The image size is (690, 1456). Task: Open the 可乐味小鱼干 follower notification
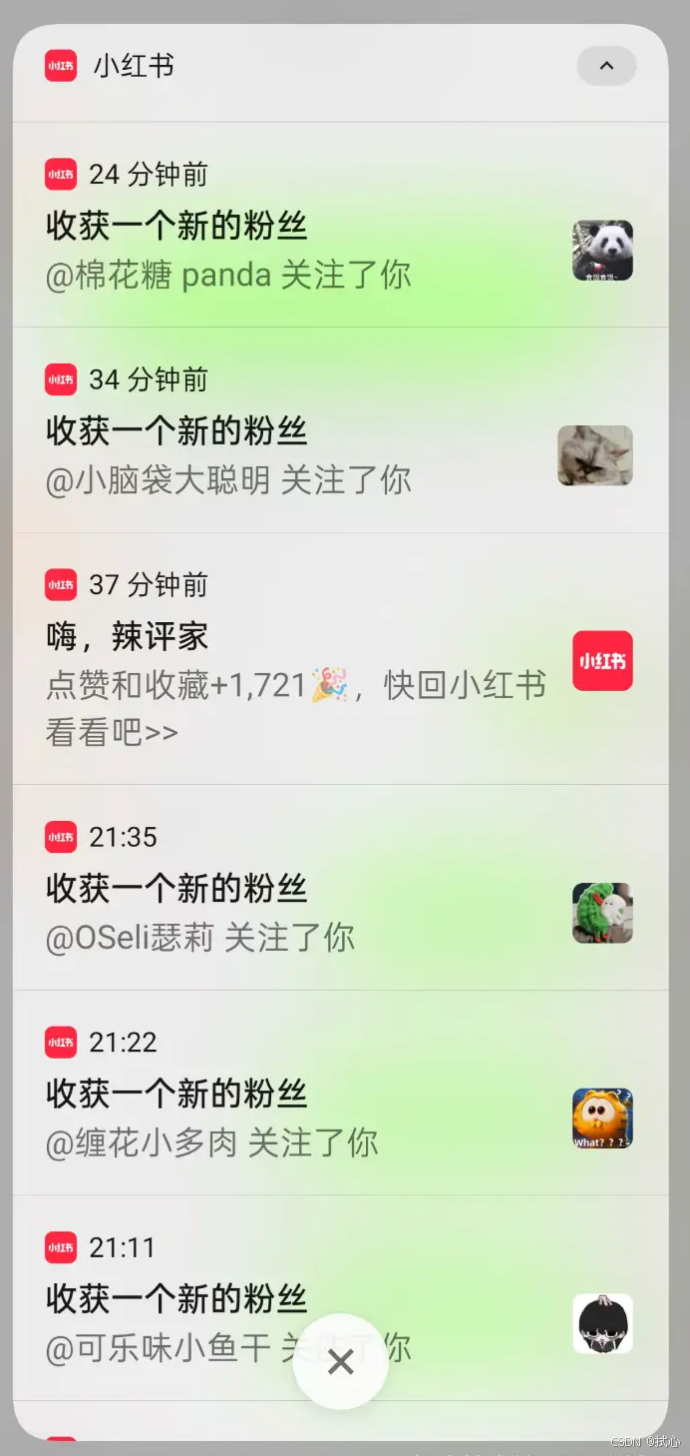(200, 1300)
